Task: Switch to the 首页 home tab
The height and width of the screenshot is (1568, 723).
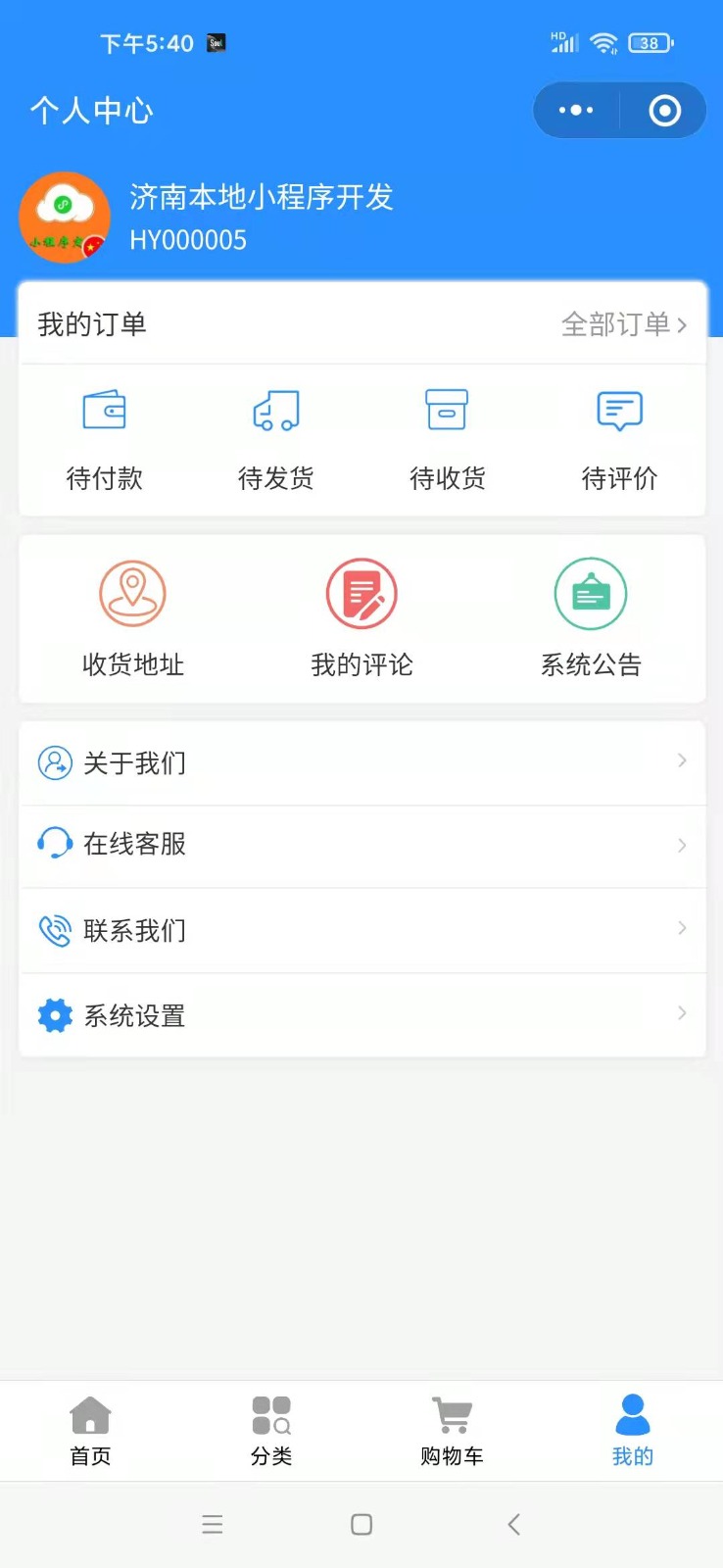Action: point(90,1431)
